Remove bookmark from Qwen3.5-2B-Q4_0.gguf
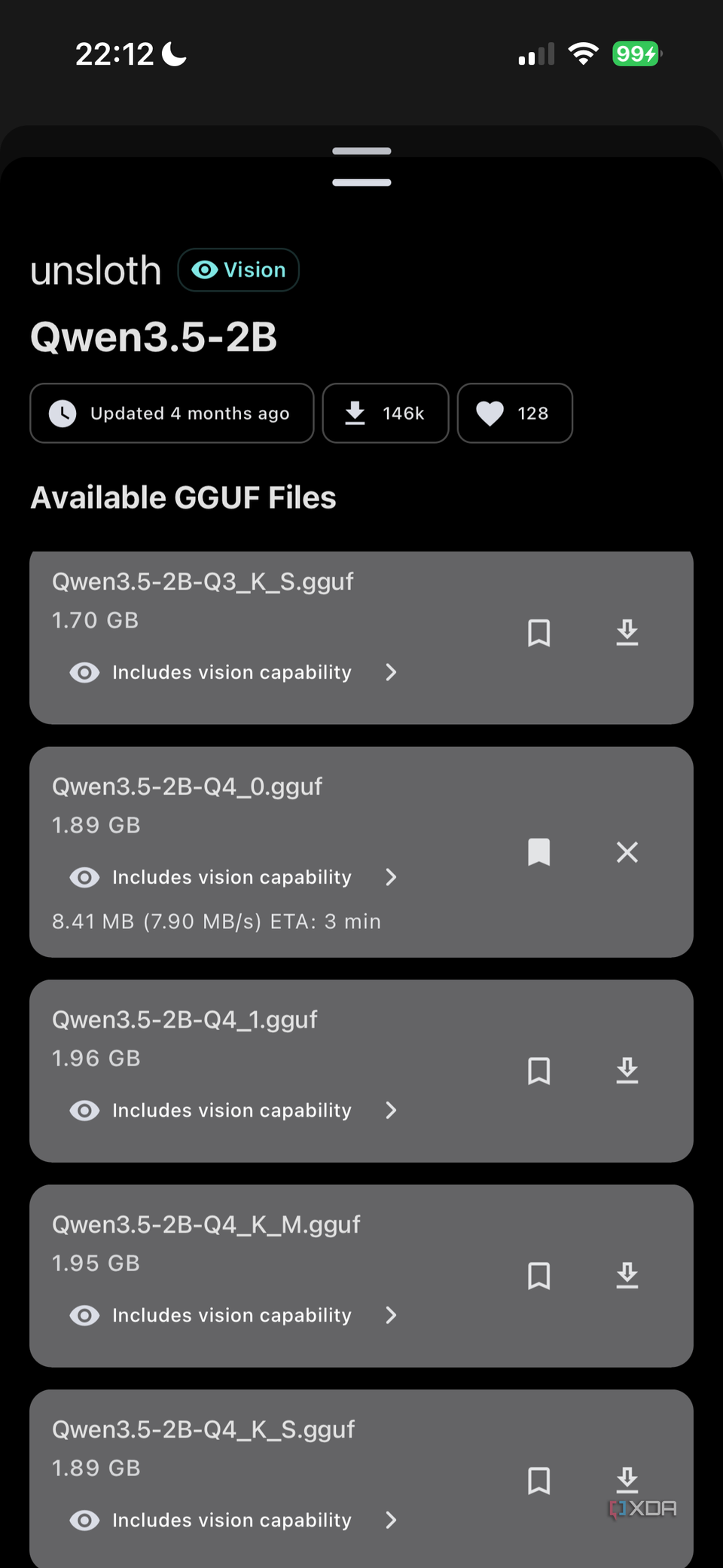The width and height of the screenshot is (723, 1568). [x=538, y=852]
